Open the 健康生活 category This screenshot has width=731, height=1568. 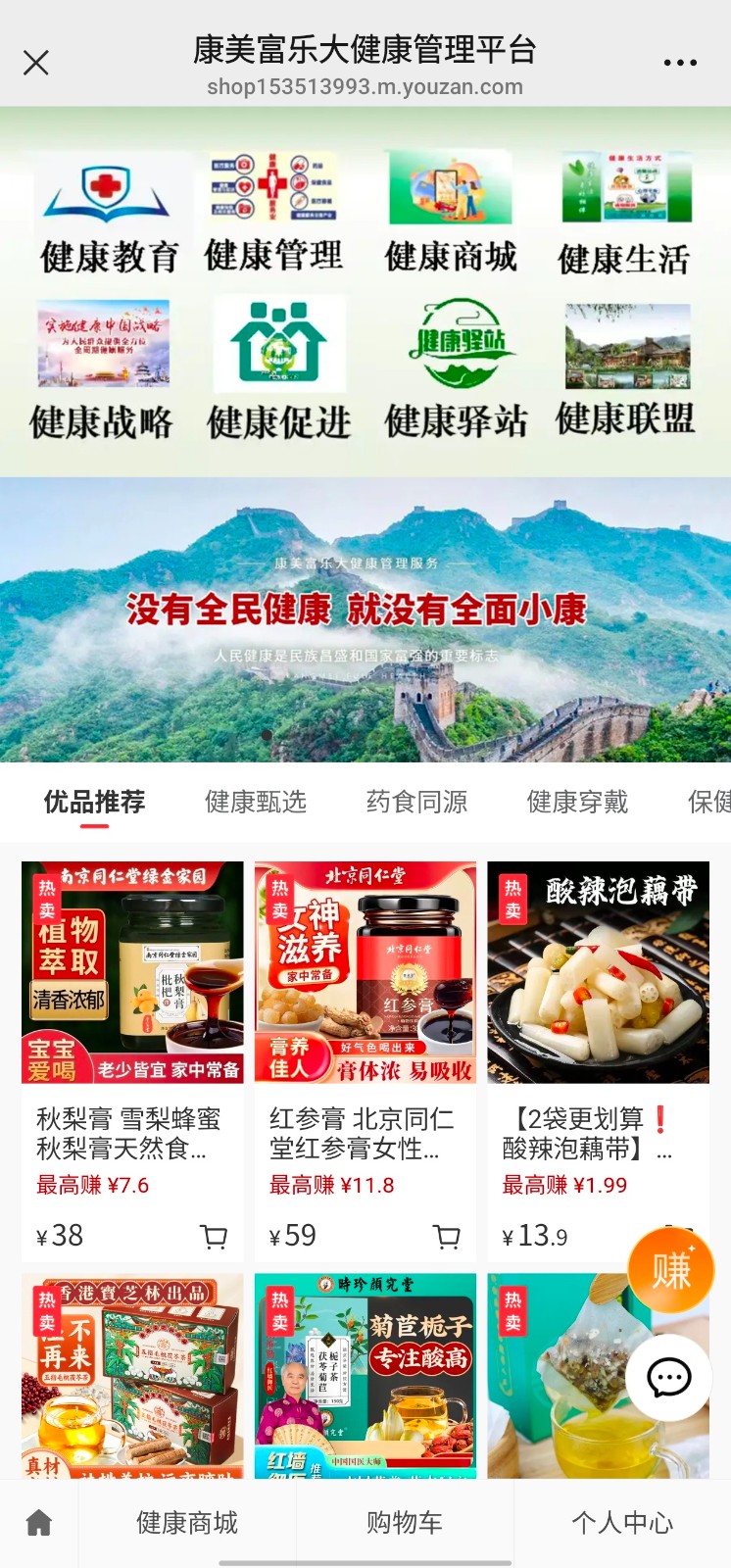[625, 215]
